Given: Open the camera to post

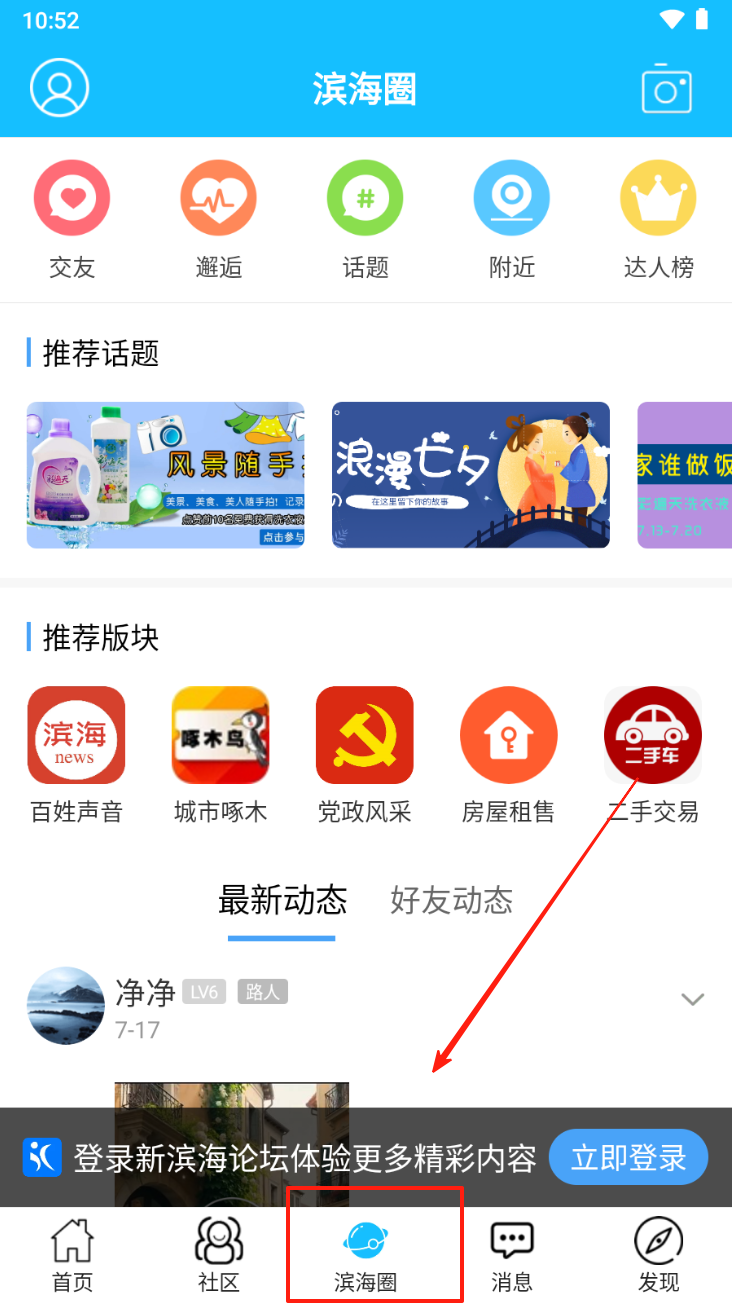Looking at the screenshot, I should (x=666, y=89).
